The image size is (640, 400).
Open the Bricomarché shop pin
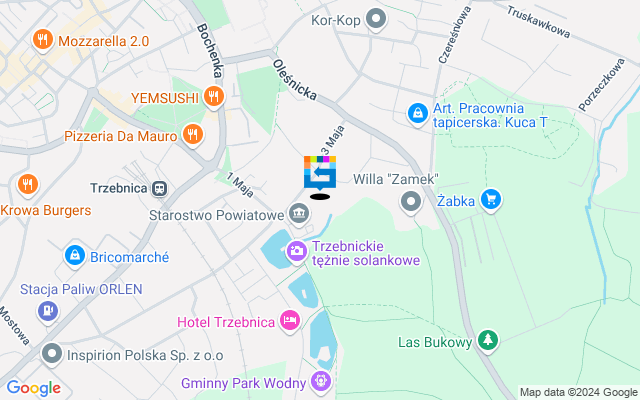tap(74, 257)
